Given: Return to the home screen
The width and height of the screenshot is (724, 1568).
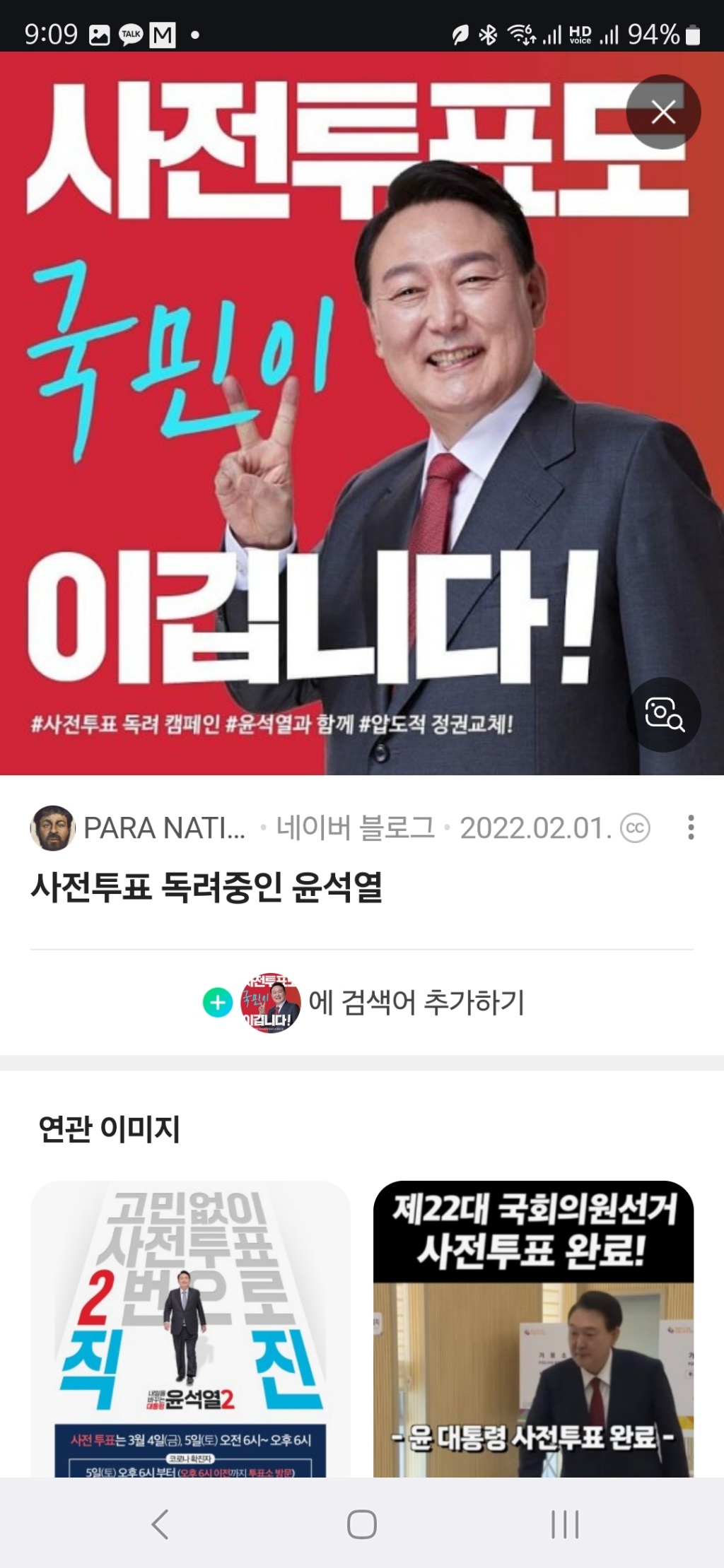Looking at the screenshot, I should (x=361, y=1523).
